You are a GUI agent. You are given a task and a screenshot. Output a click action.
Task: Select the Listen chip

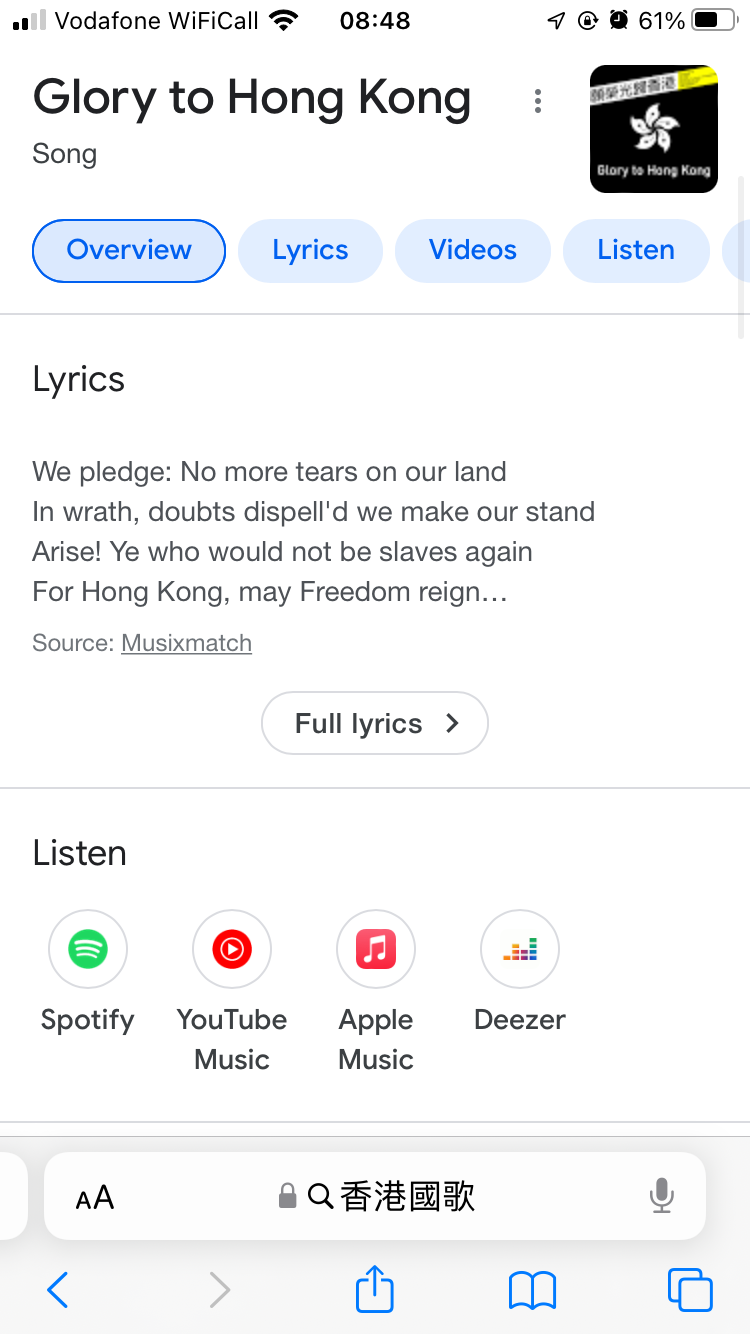[636, 250]
